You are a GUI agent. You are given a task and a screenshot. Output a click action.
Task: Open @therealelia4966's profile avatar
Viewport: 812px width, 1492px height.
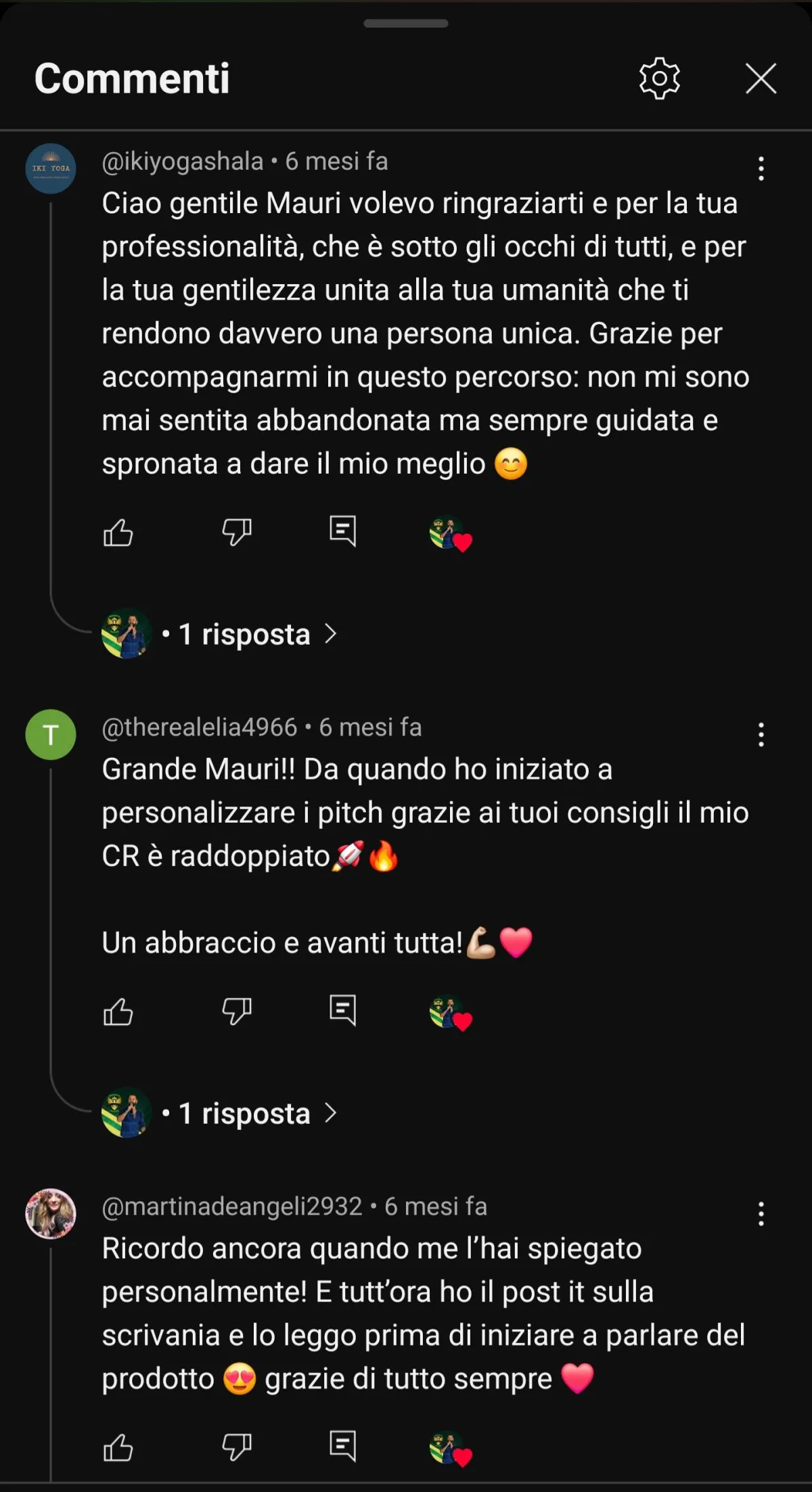[51, 735]
